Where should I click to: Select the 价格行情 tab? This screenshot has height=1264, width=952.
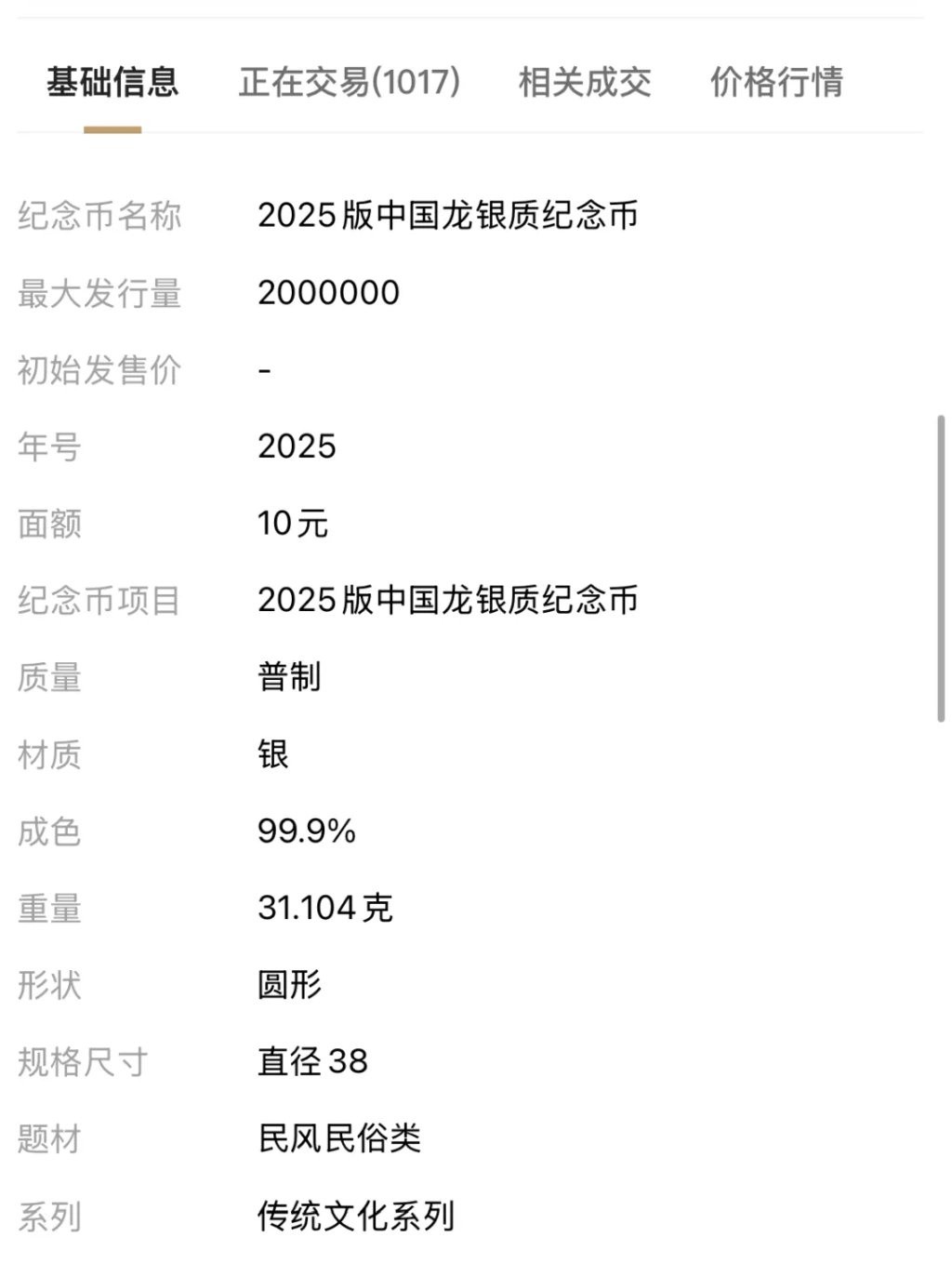(776, 82)
